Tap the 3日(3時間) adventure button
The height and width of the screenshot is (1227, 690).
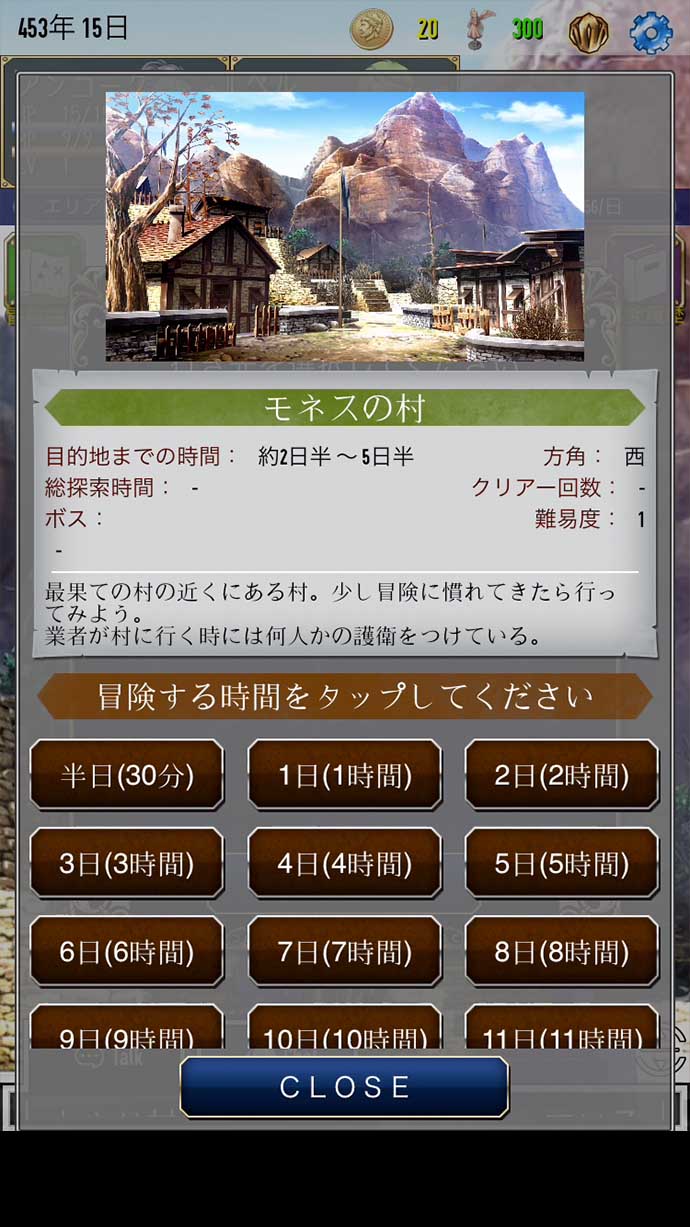click(127, 863)
